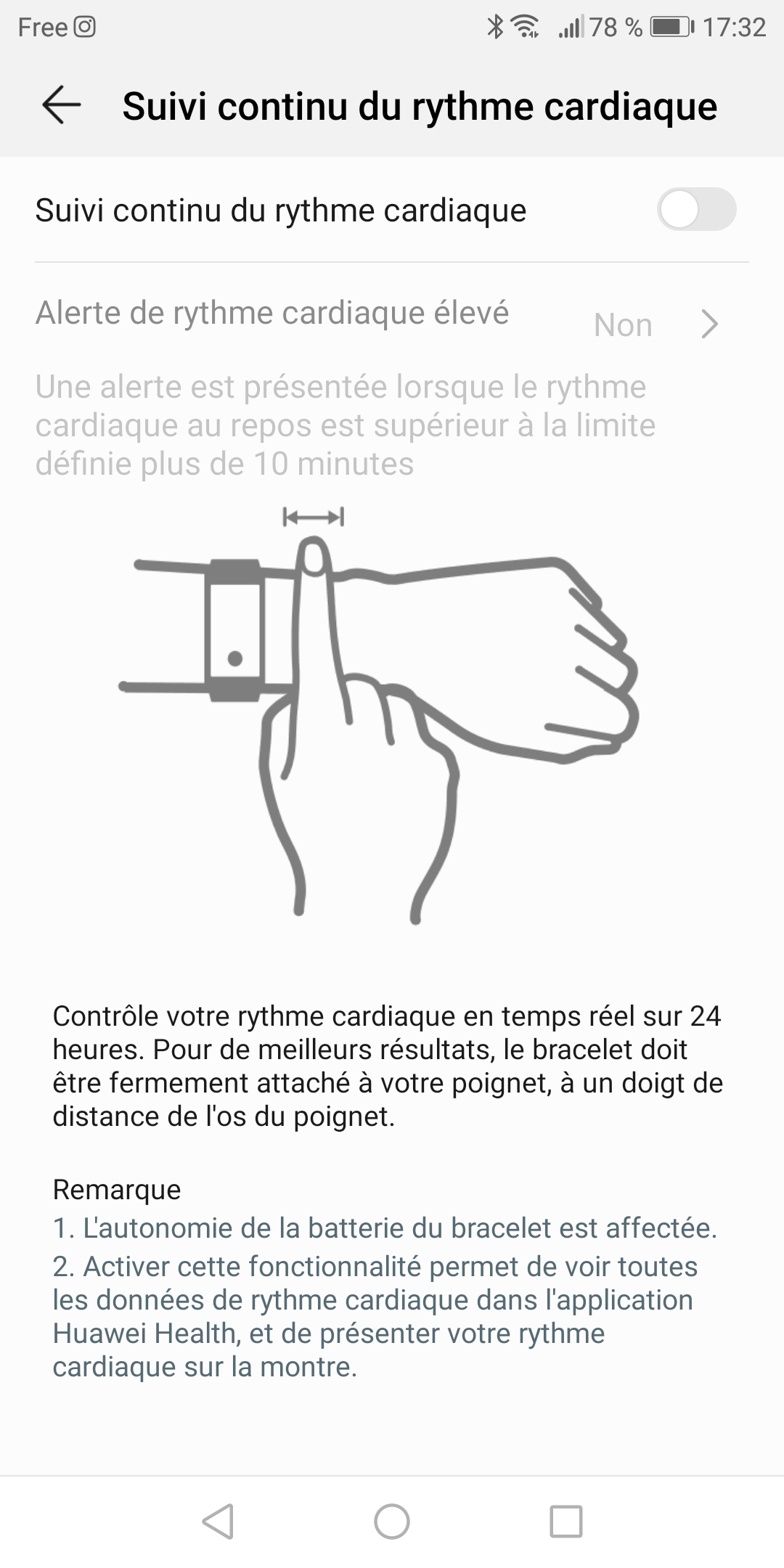Tap the system back triangle button
This screenshot has width=784, height=1568.
(218, 1521)
